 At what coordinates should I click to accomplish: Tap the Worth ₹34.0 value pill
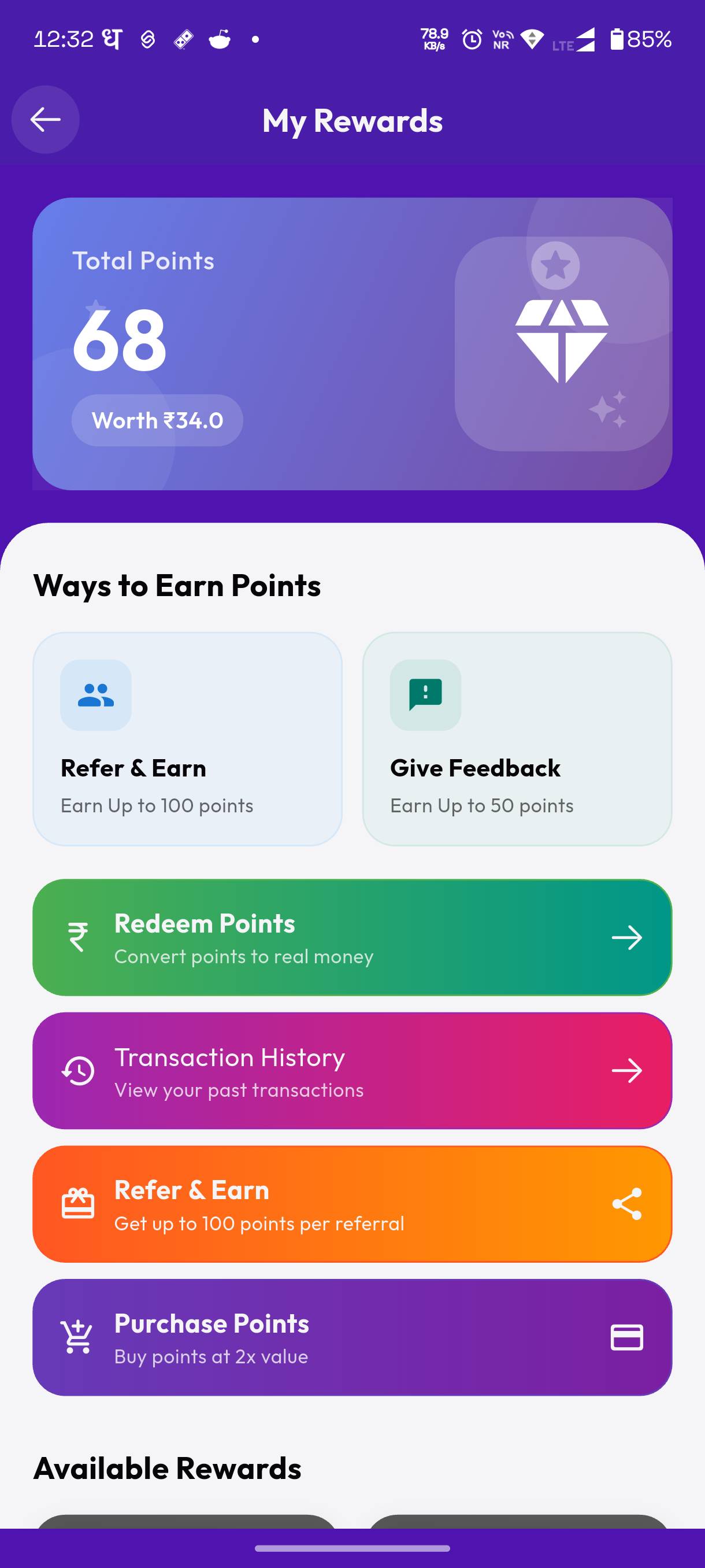click(x=158, y=419)
